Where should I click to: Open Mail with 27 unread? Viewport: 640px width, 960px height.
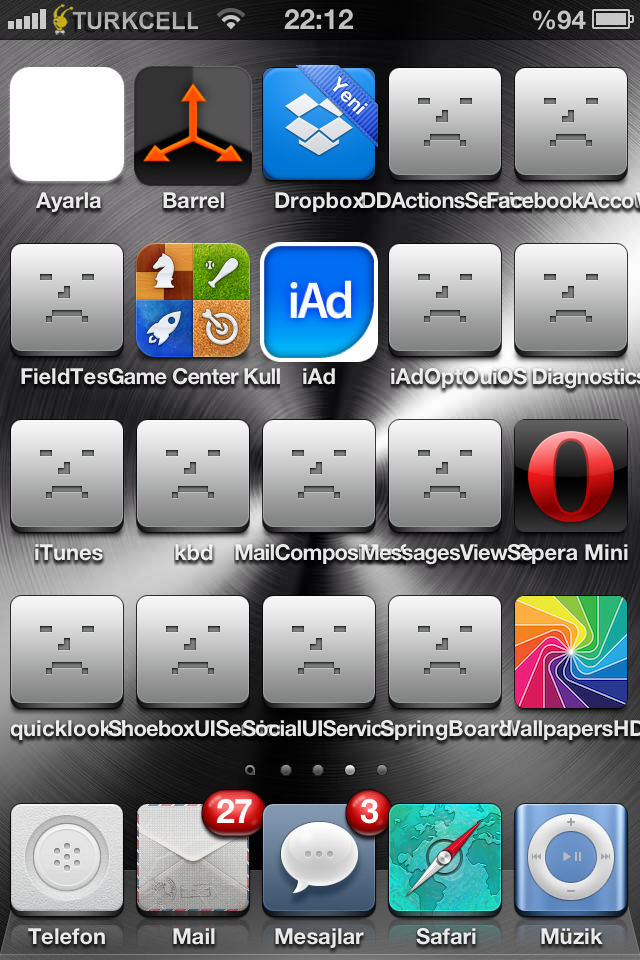[x=193, y=860]
